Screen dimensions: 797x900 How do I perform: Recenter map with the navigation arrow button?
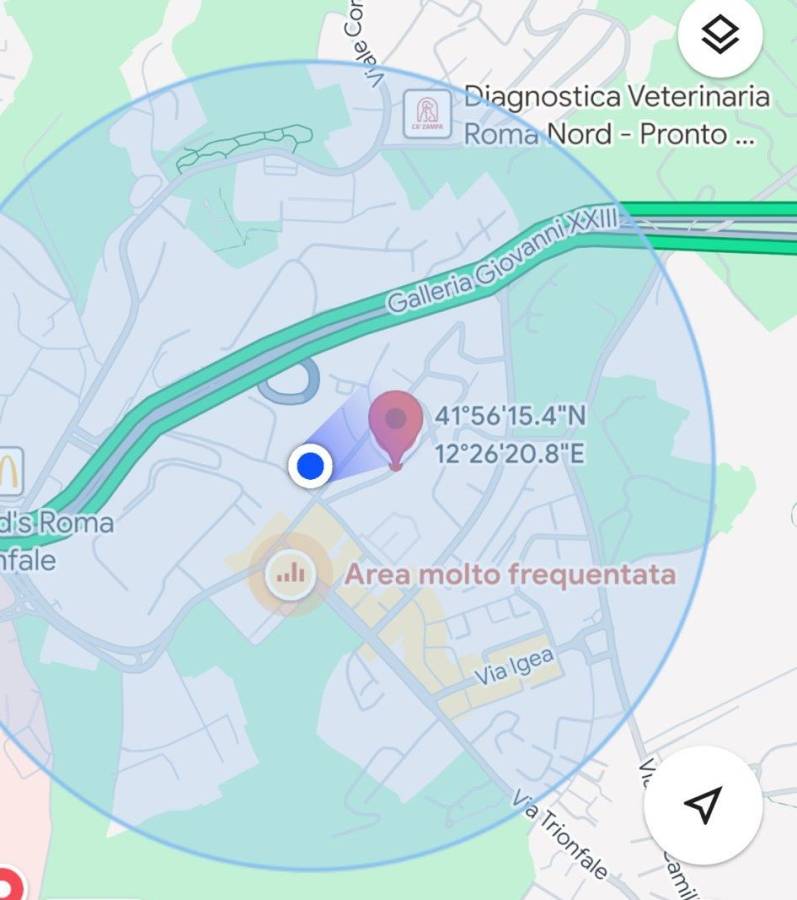coord(703,805)
